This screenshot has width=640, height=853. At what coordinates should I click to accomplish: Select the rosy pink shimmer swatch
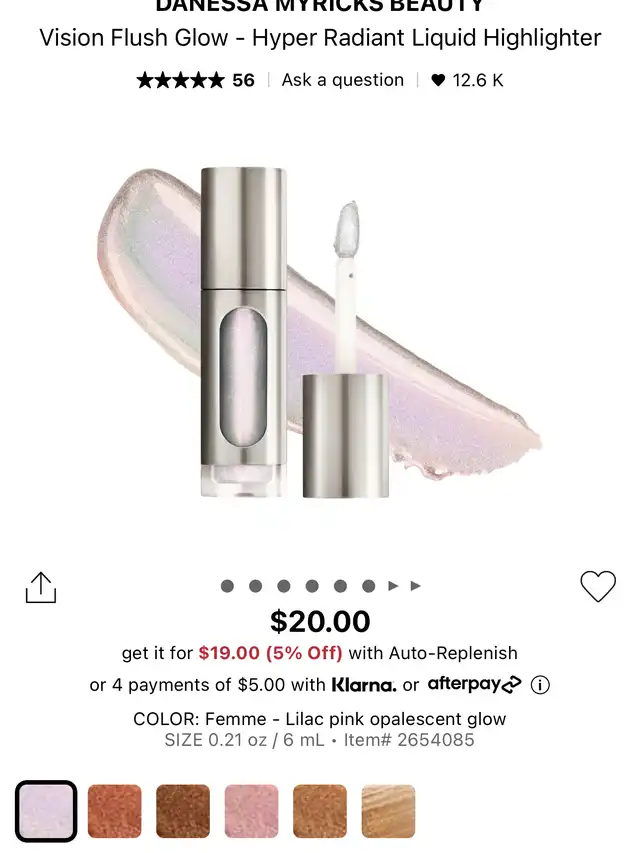tap(251, 811)
